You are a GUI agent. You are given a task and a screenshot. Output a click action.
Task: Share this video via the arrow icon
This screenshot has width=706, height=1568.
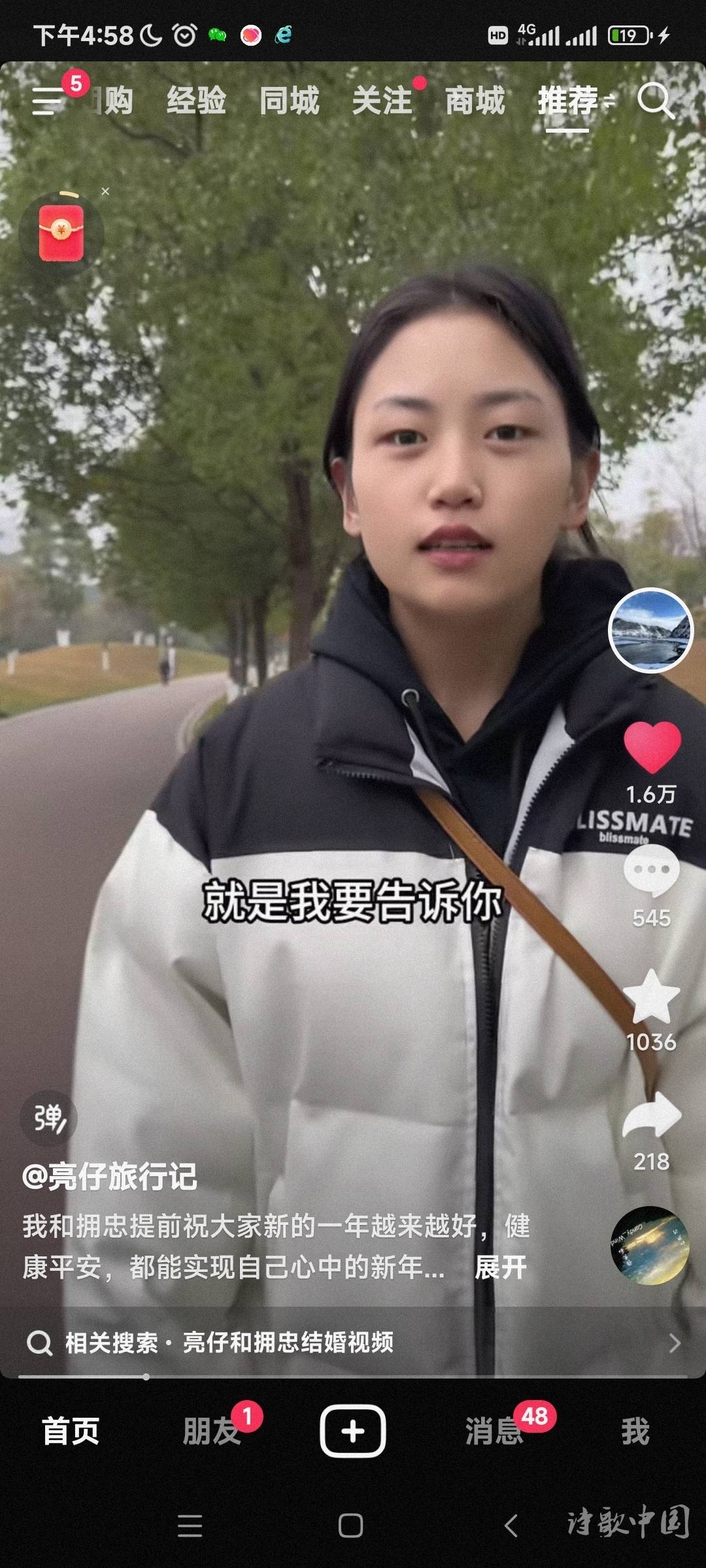coord(651,1117)
